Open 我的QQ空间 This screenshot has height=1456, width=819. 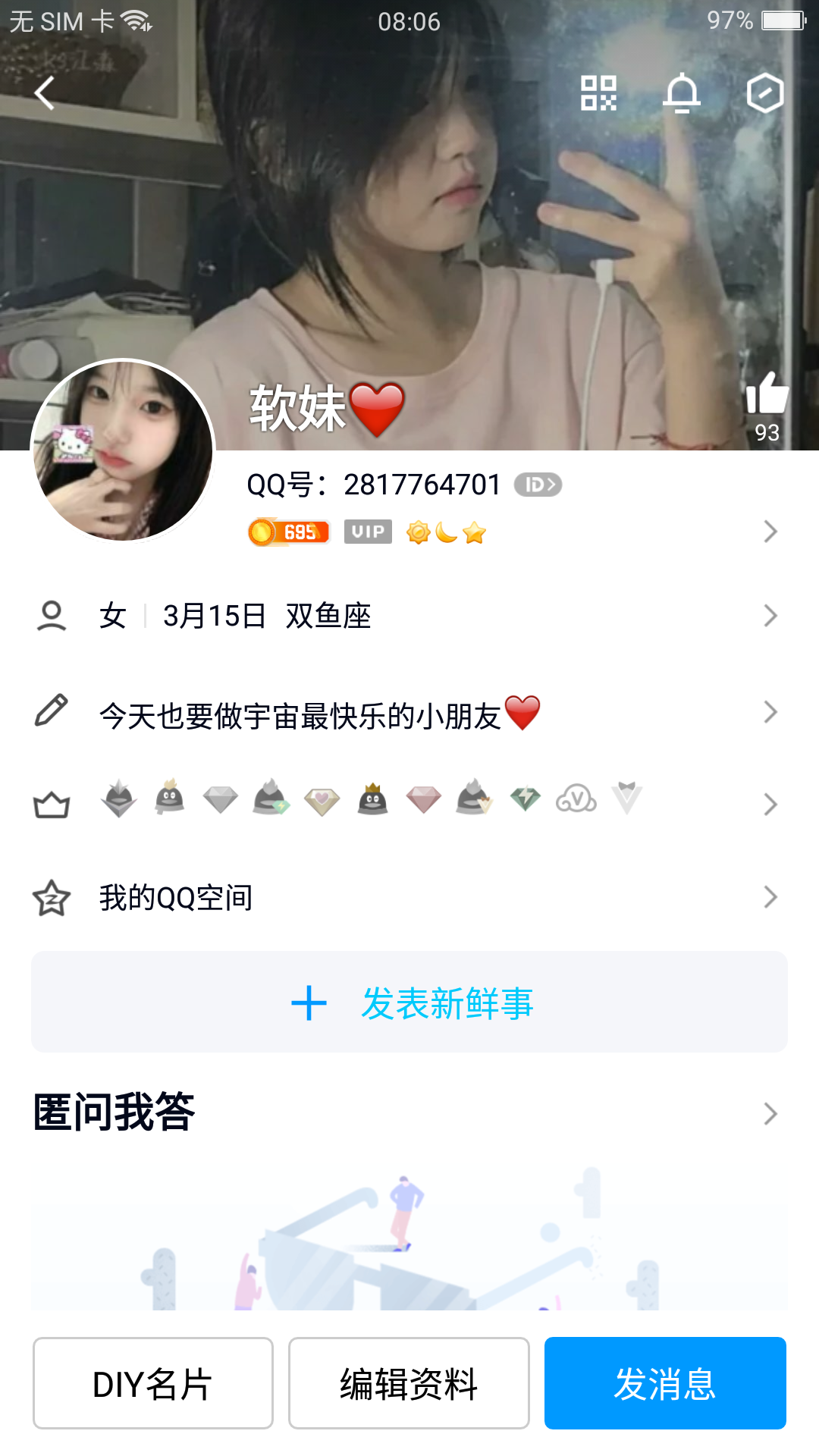[x=409, y=898]
